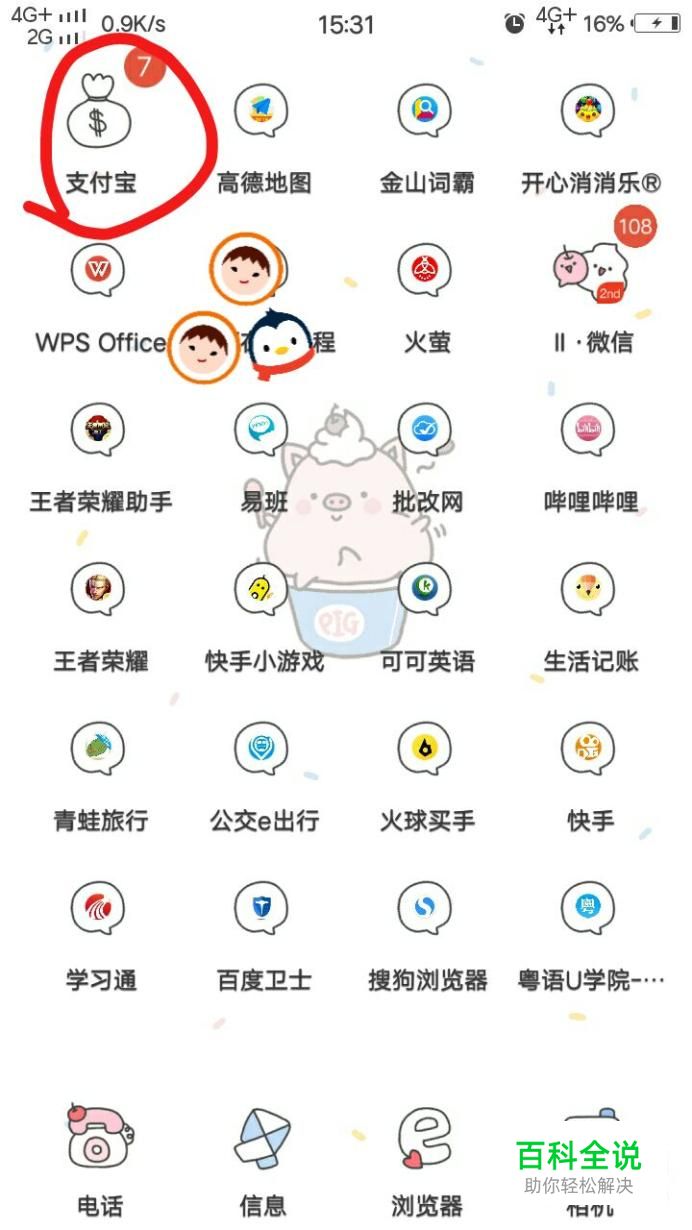Launch 哔哩哔哩
The image size is (692, 1230).
click(x=589, y=430)
